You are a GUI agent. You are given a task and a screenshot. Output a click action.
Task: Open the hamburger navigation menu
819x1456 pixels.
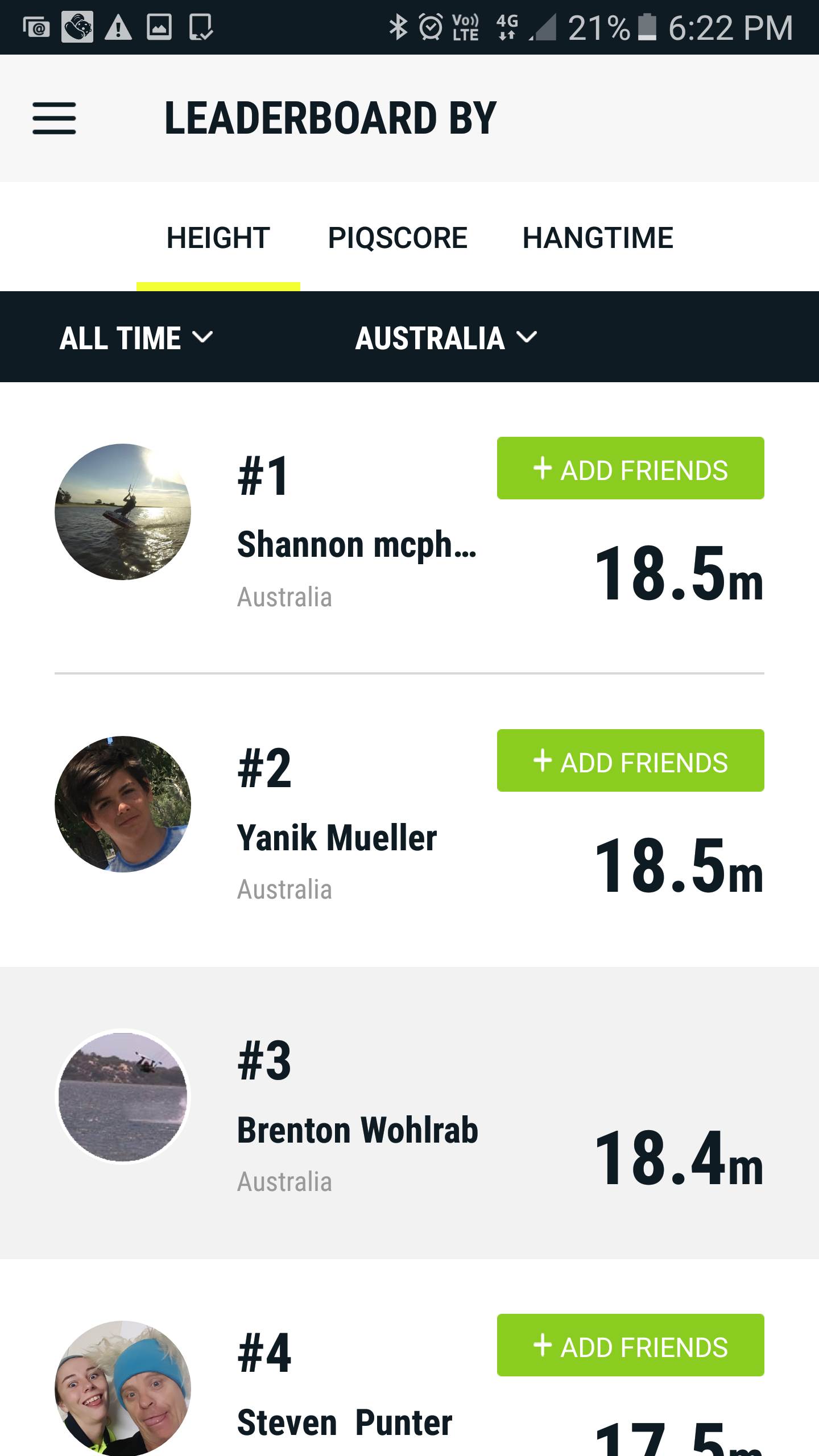click(54, 118)
